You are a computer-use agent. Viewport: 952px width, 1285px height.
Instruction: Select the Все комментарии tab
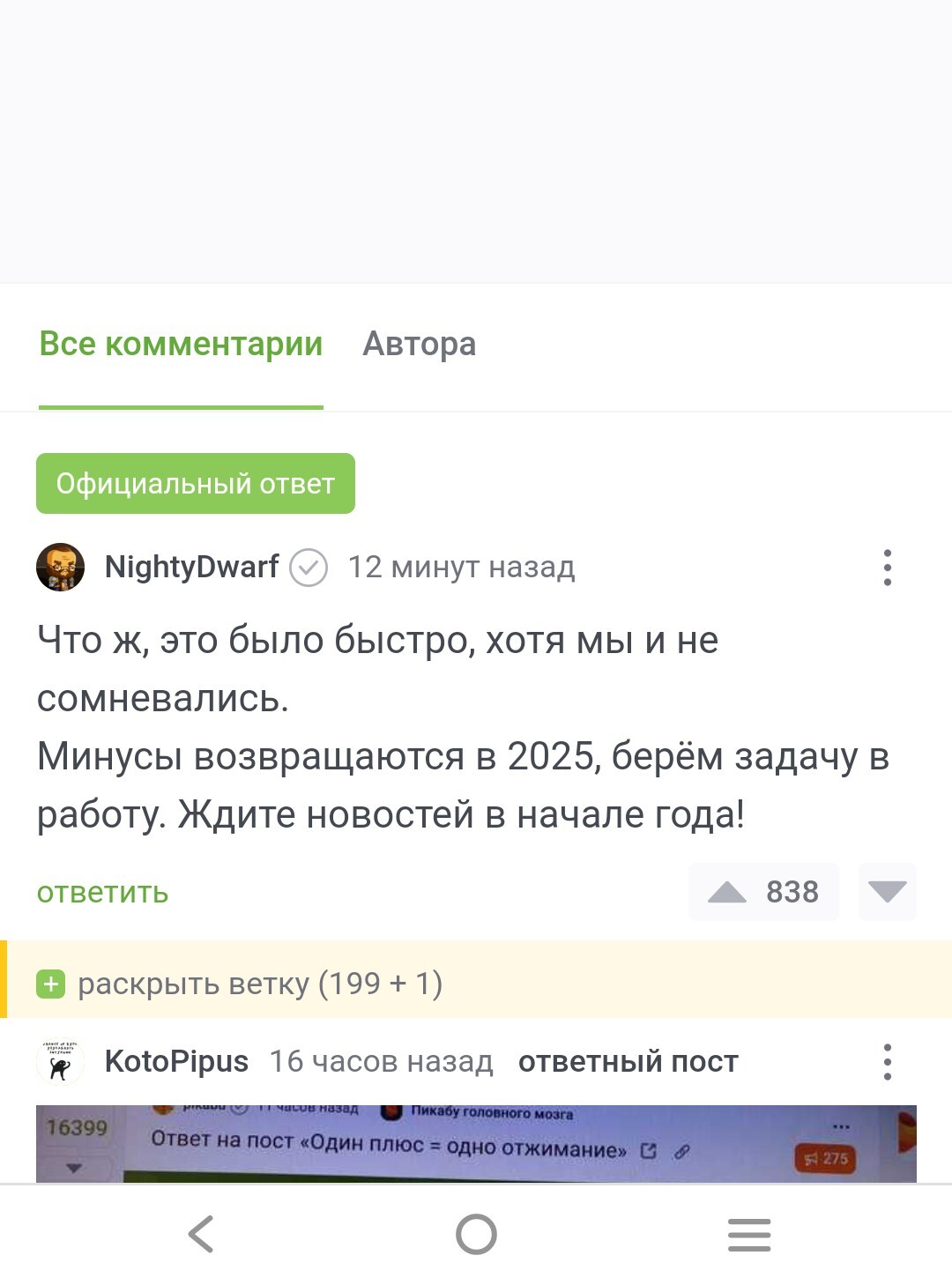(x=181, y=344)
